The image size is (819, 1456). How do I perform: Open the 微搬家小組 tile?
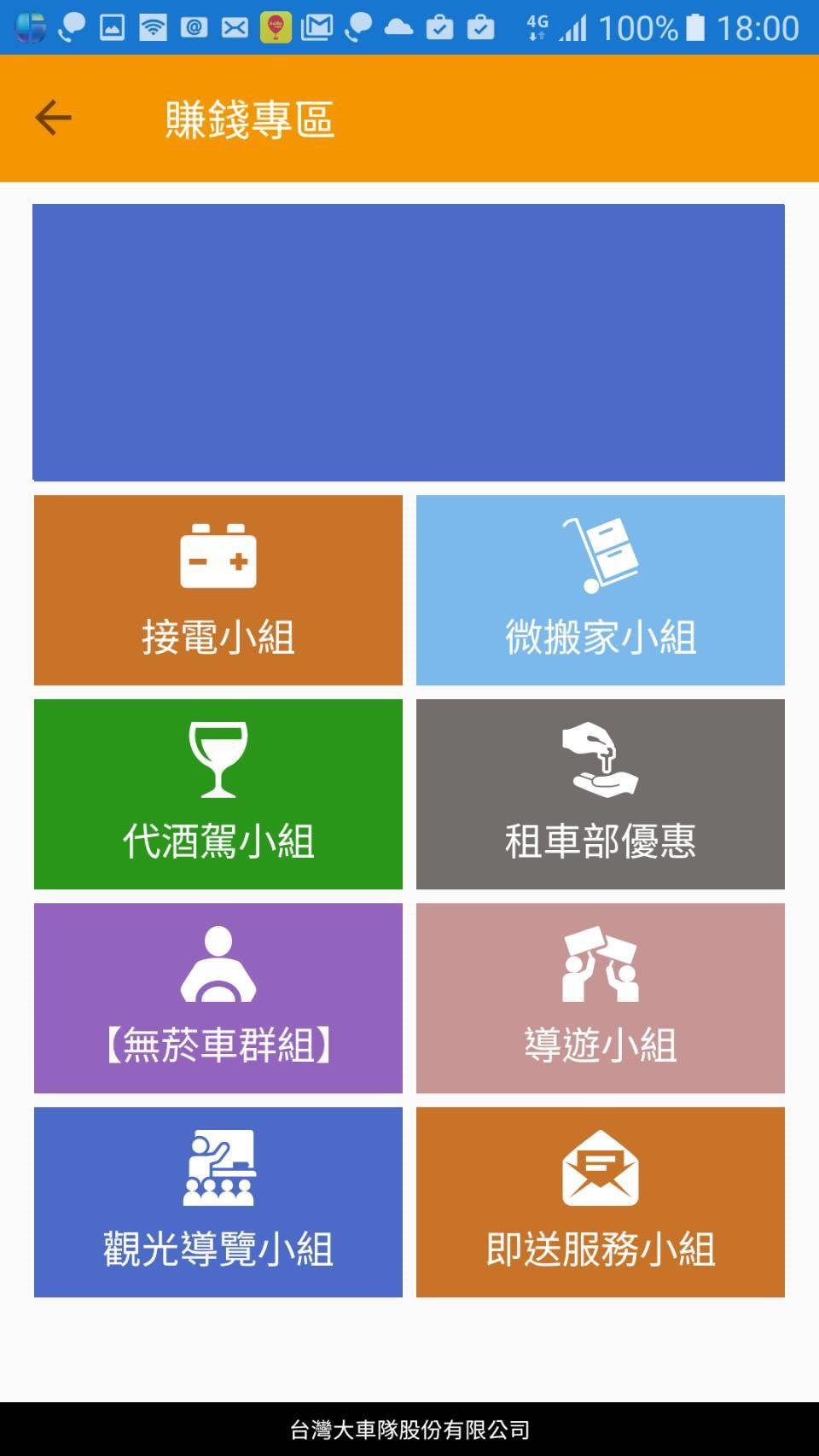click(601, 590)
